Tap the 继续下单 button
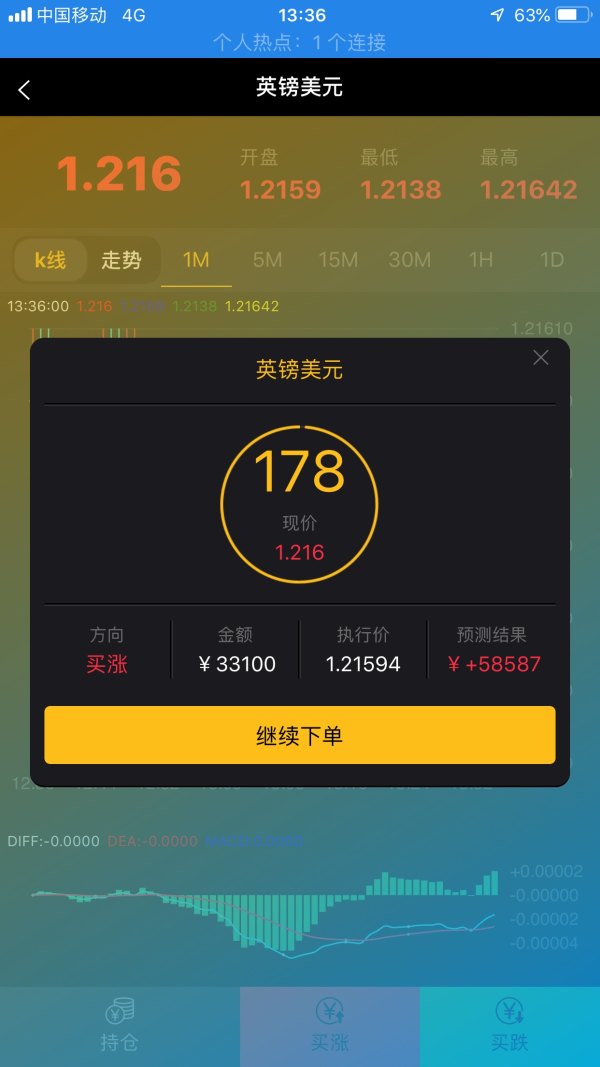Screen dimensions: 600x1067 pyautogui.click(x=299, y=735)
